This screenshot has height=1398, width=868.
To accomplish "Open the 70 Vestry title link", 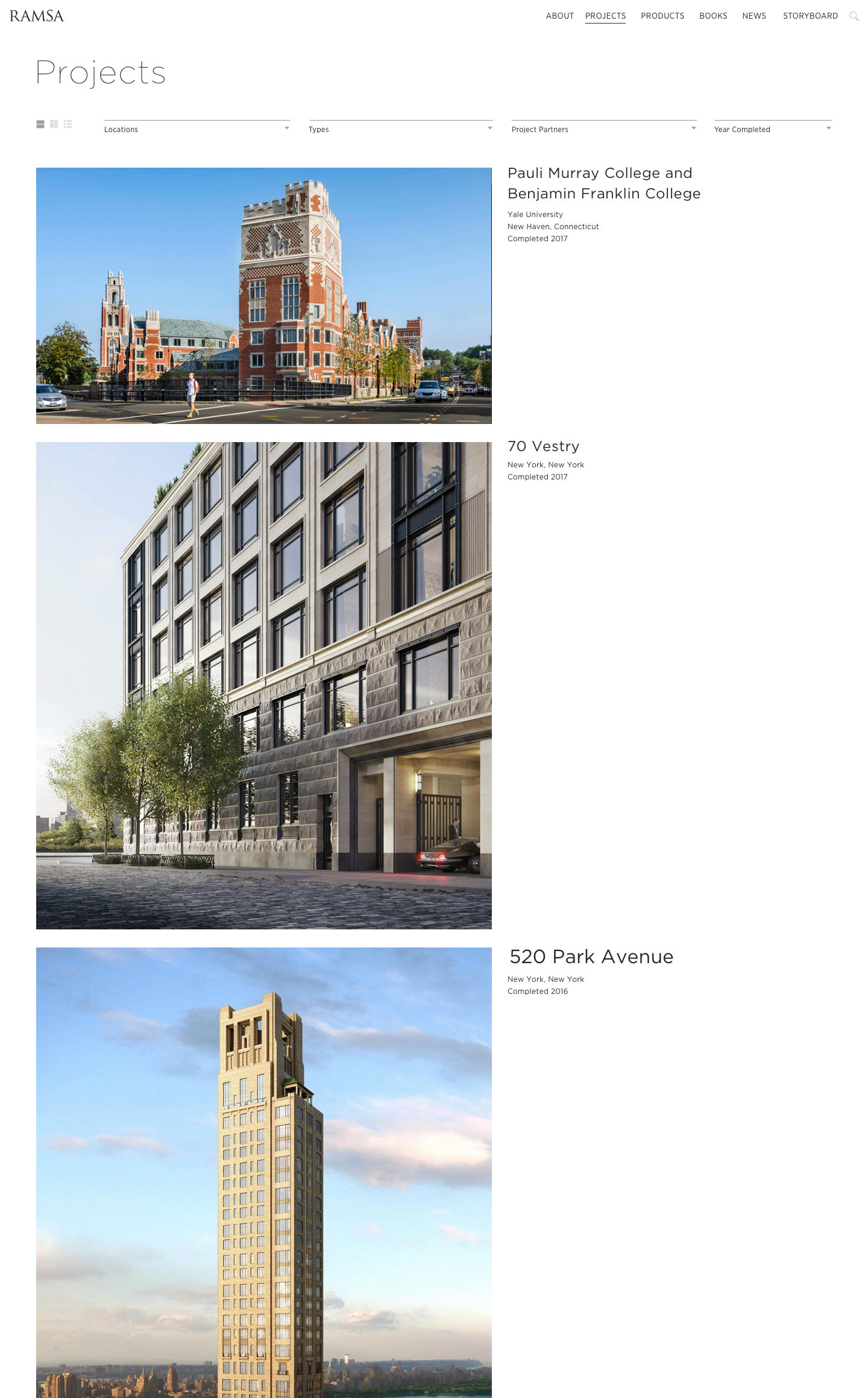I will tap(543, 446).
